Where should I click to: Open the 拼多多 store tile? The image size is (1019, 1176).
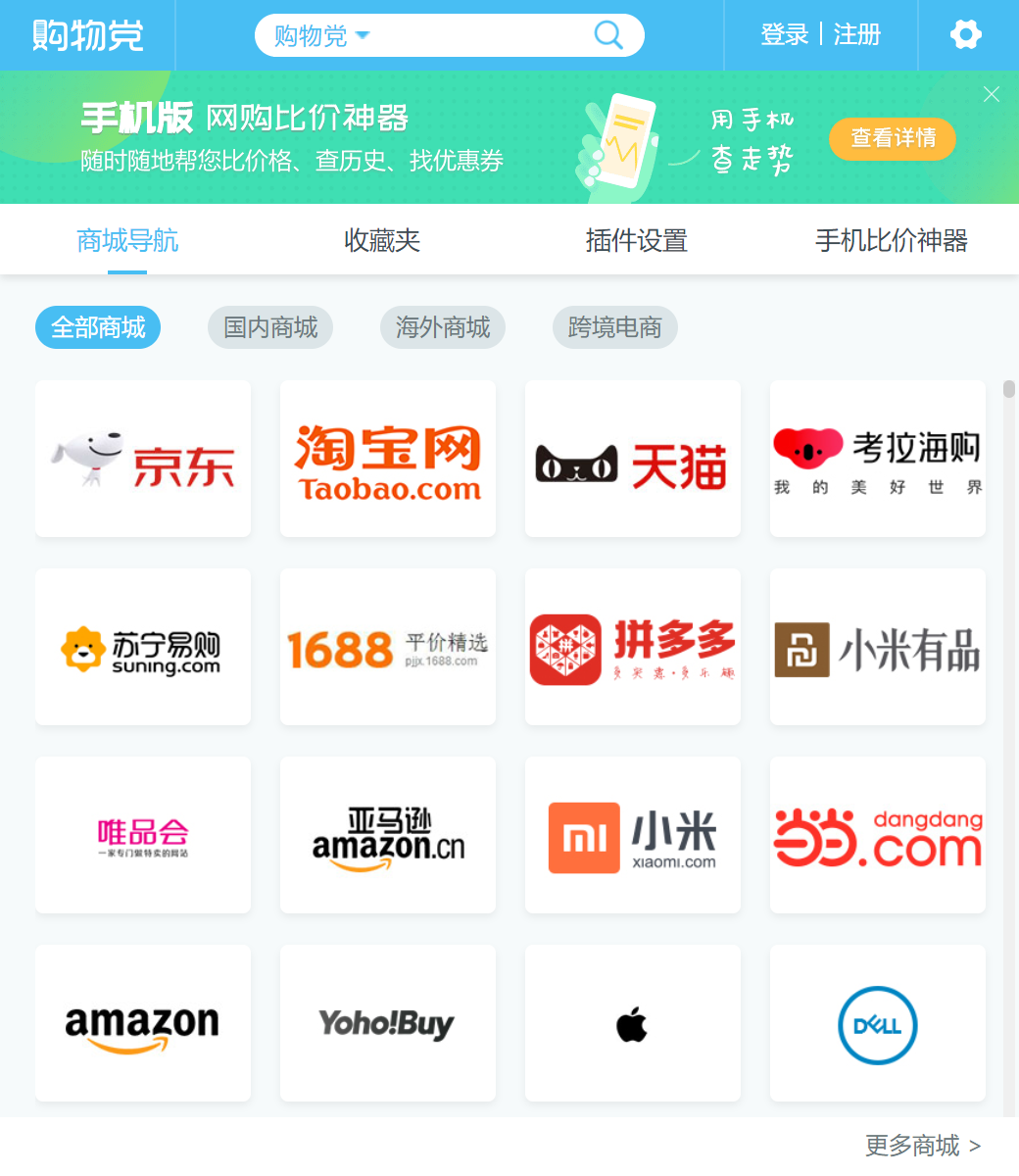[633, 647]
